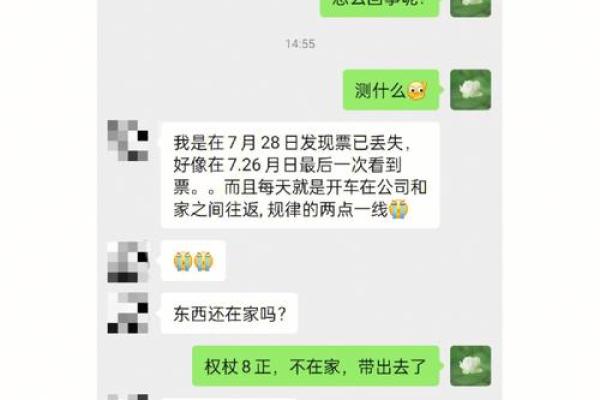Open my avatar beside '权杖8正' message
This screenshot has width=600, height=400.
click(470, 366)
